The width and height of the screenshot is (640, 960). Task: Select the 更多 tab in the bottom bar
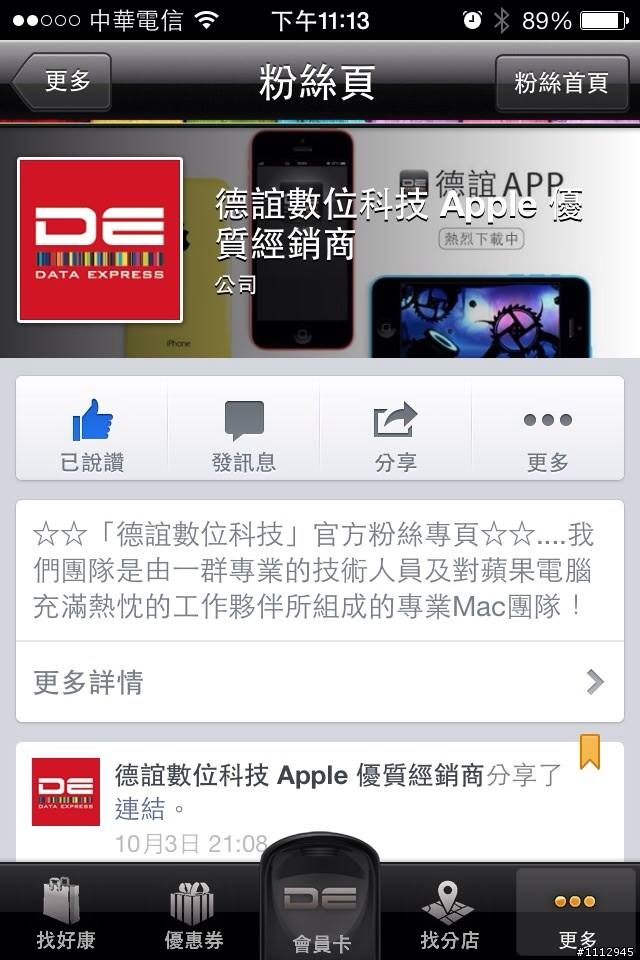[576, 912]
